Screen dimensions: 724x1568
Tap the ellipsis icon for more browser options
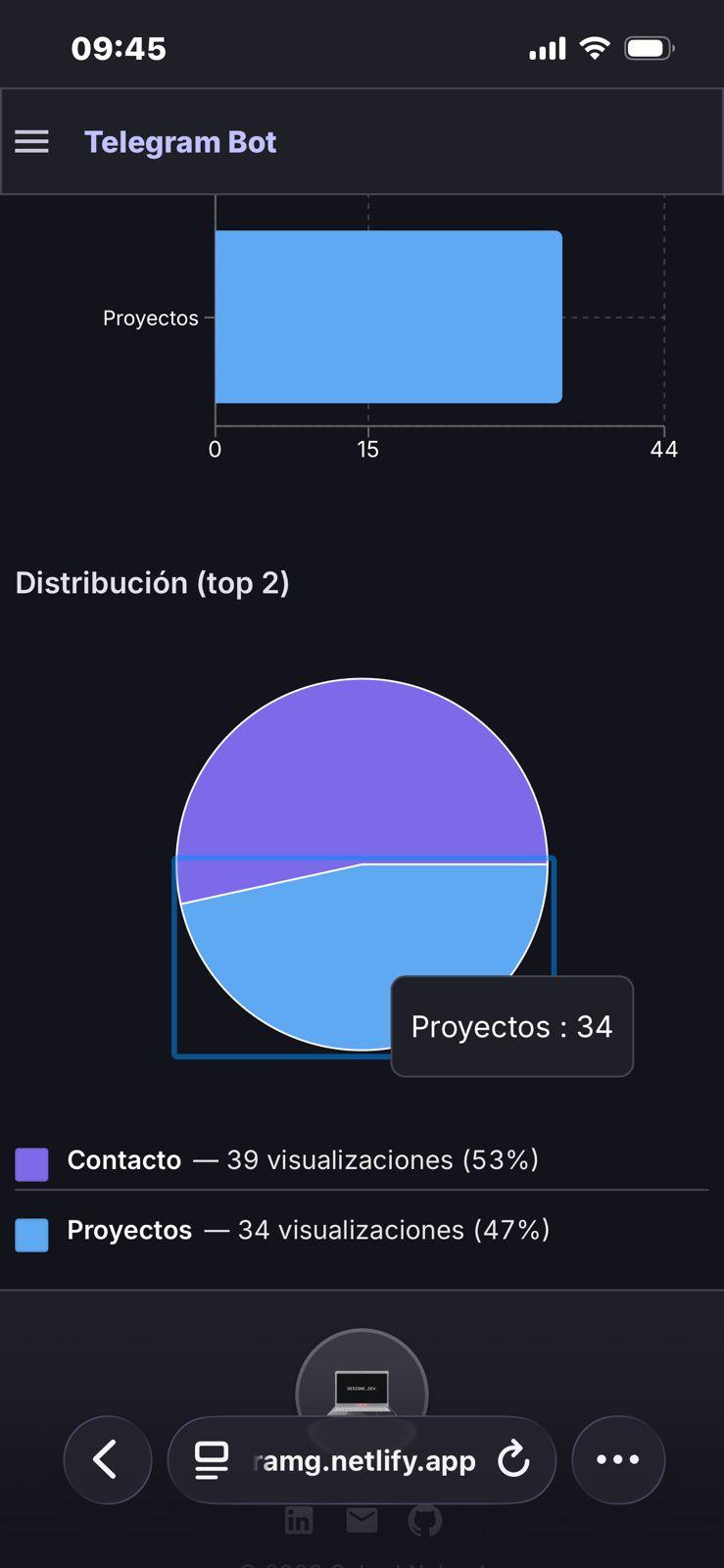[x=618, y=1459]
